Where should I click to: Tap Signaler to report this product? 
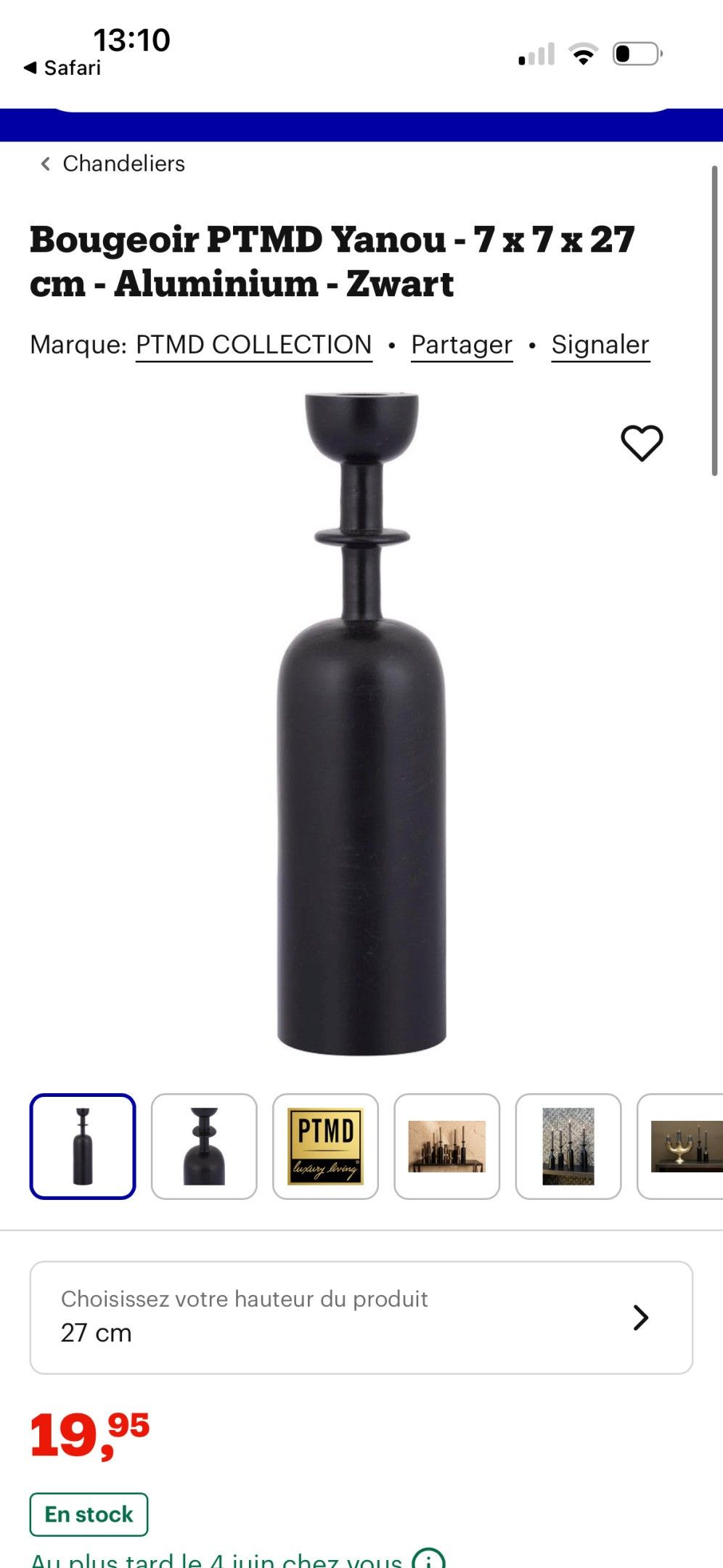coord(600,344)
